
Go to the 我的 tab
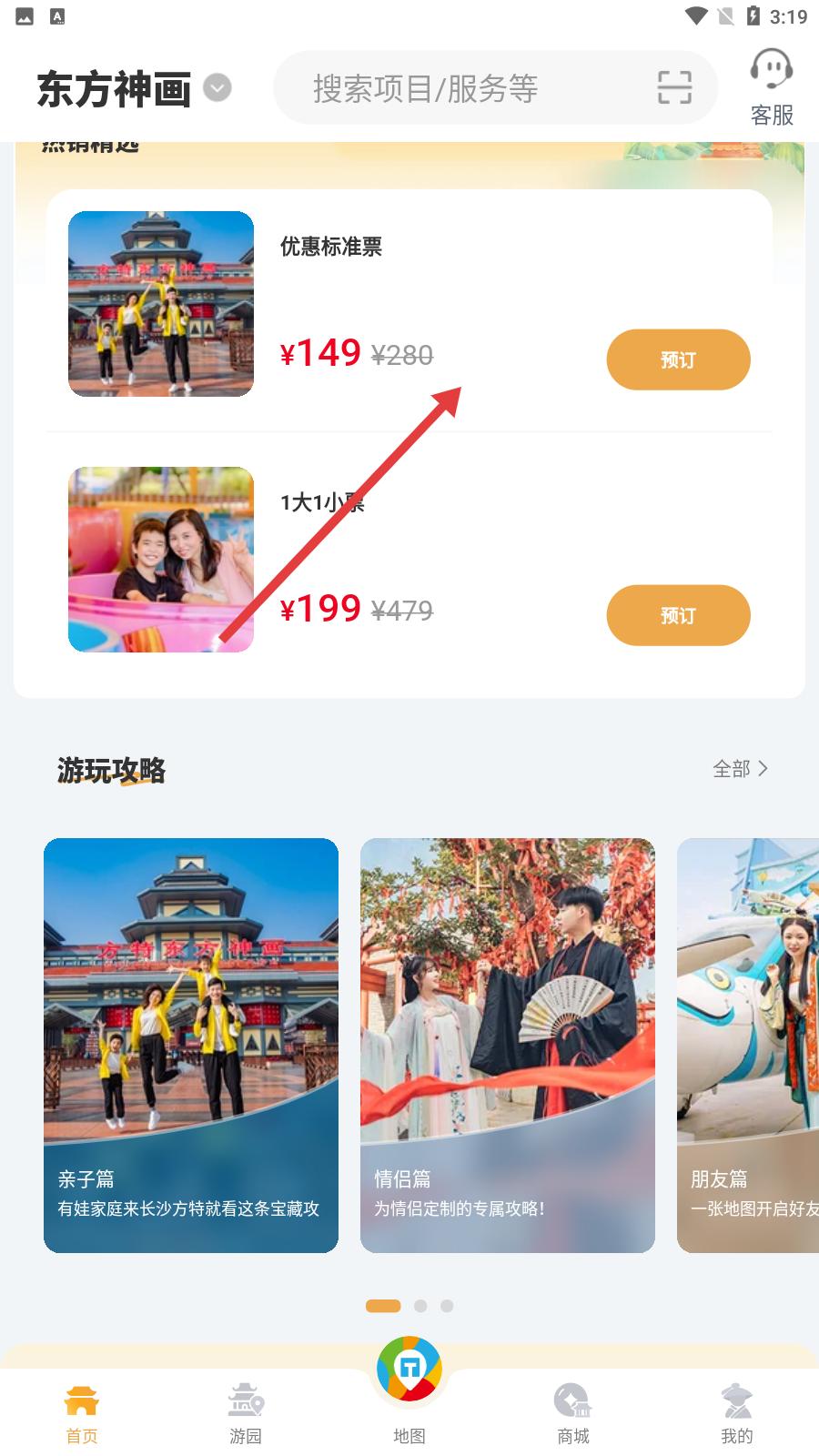(737, 1414)
